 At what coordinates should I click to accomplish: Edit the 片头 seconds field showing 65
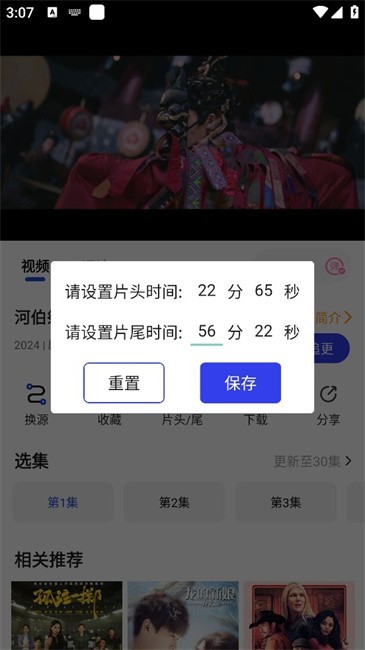(263, 291)
